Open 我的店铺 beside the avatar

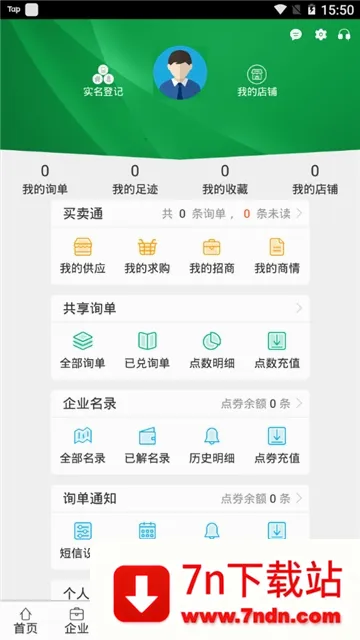tap(257, 80)
